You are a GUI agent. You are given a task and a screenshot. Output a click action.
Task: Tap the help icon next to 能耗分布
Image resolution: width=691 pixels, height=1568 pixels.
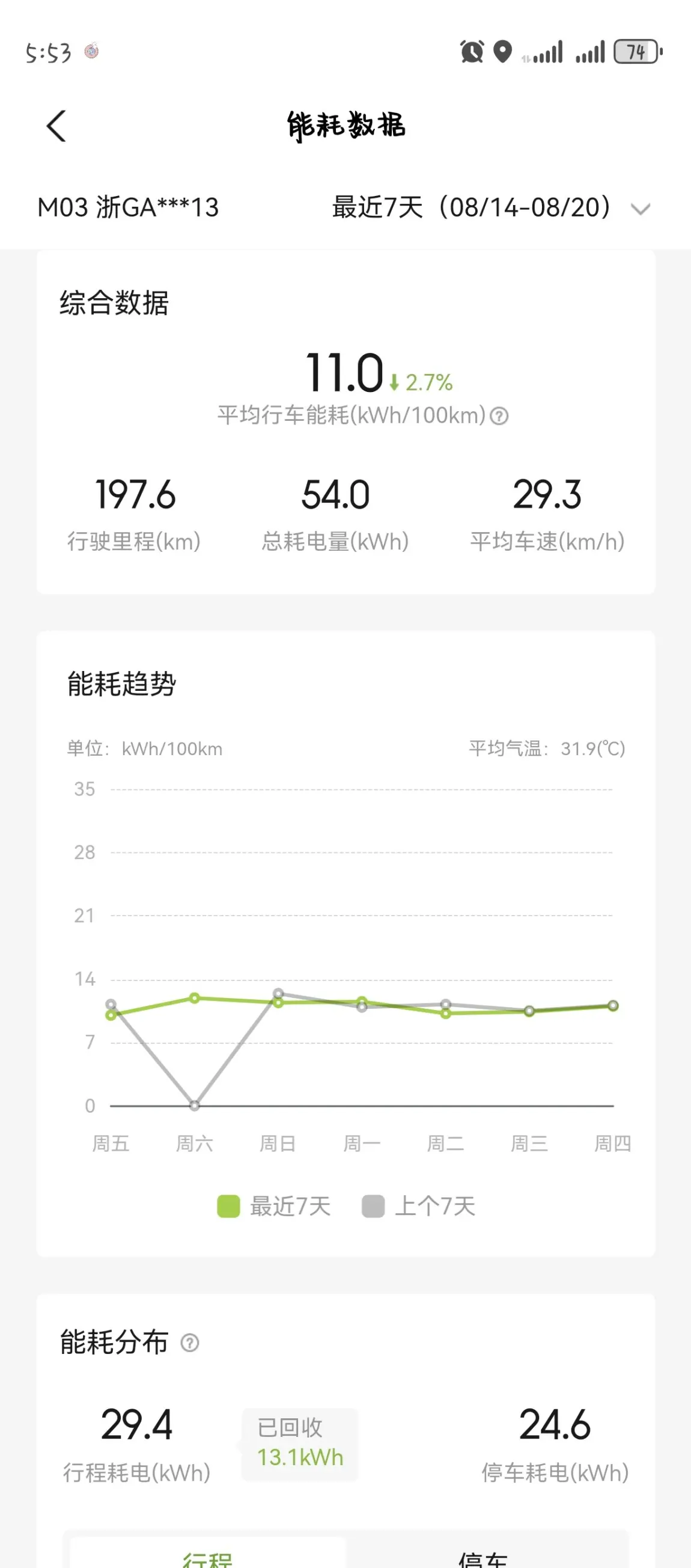(190, 1342)
